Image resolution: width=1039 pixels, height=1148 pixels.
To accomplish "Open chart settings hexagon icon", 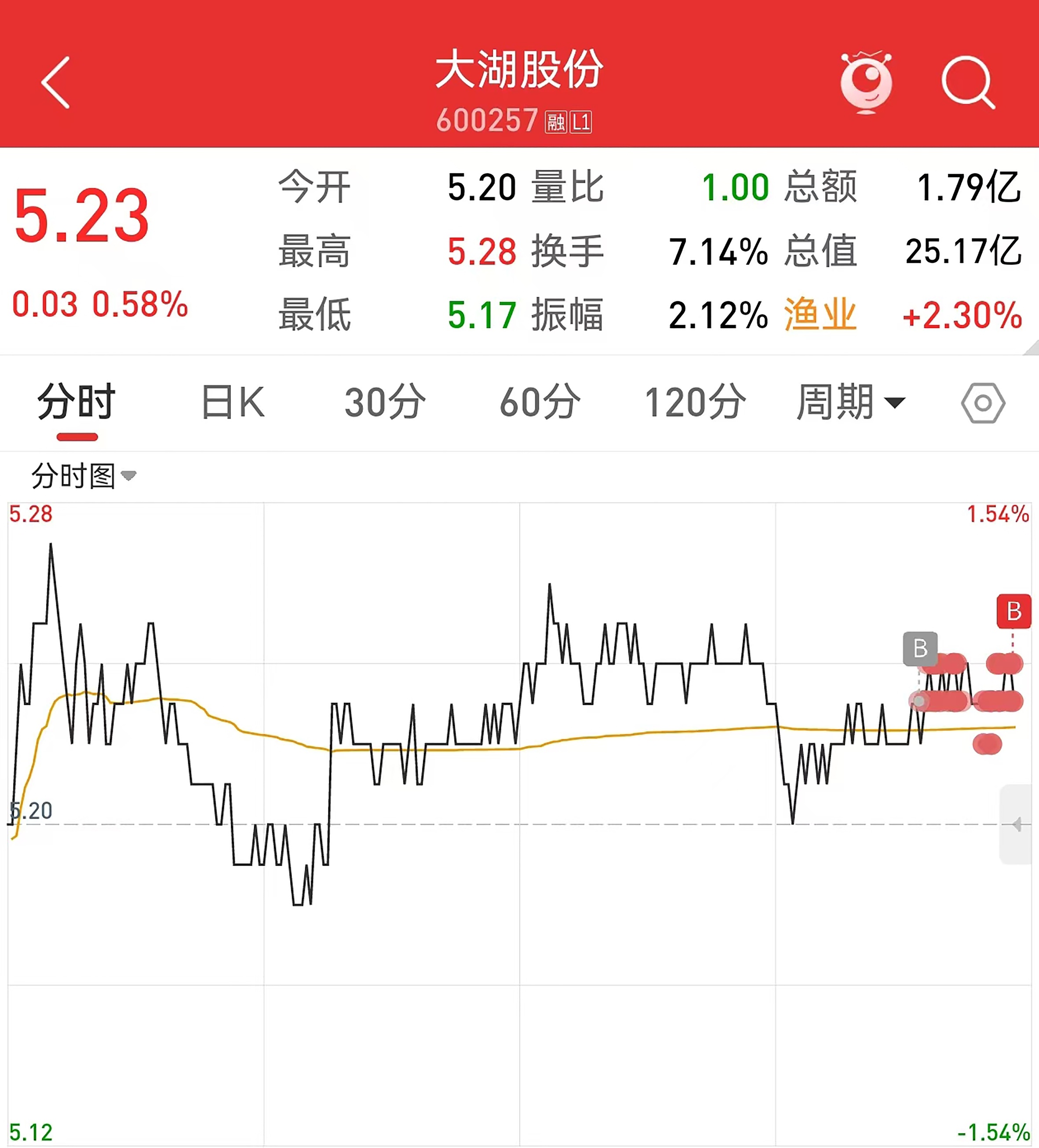I will (983, 403).
